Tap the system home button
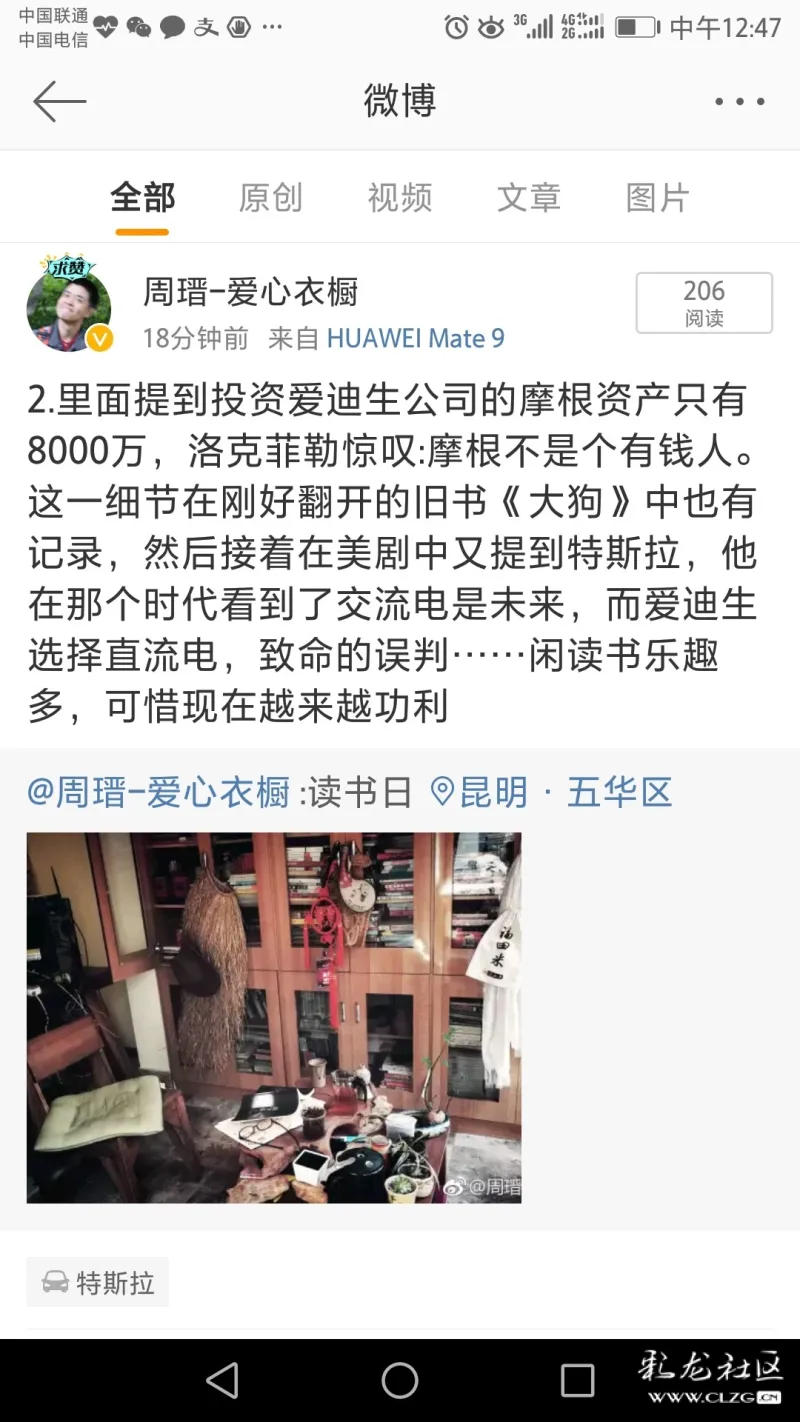The width and height of the screenshot is (800, 1422). [x=399, y=1381]
